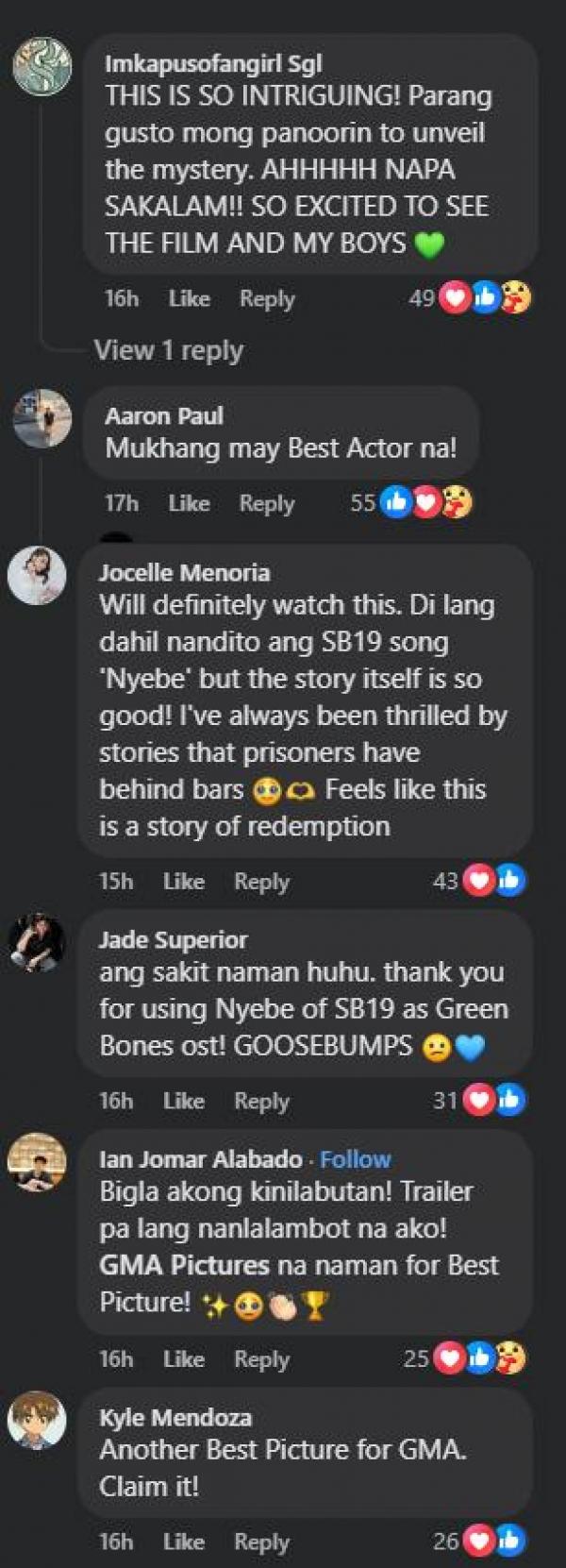Like Jade Superior's comment

(183, 1101)
